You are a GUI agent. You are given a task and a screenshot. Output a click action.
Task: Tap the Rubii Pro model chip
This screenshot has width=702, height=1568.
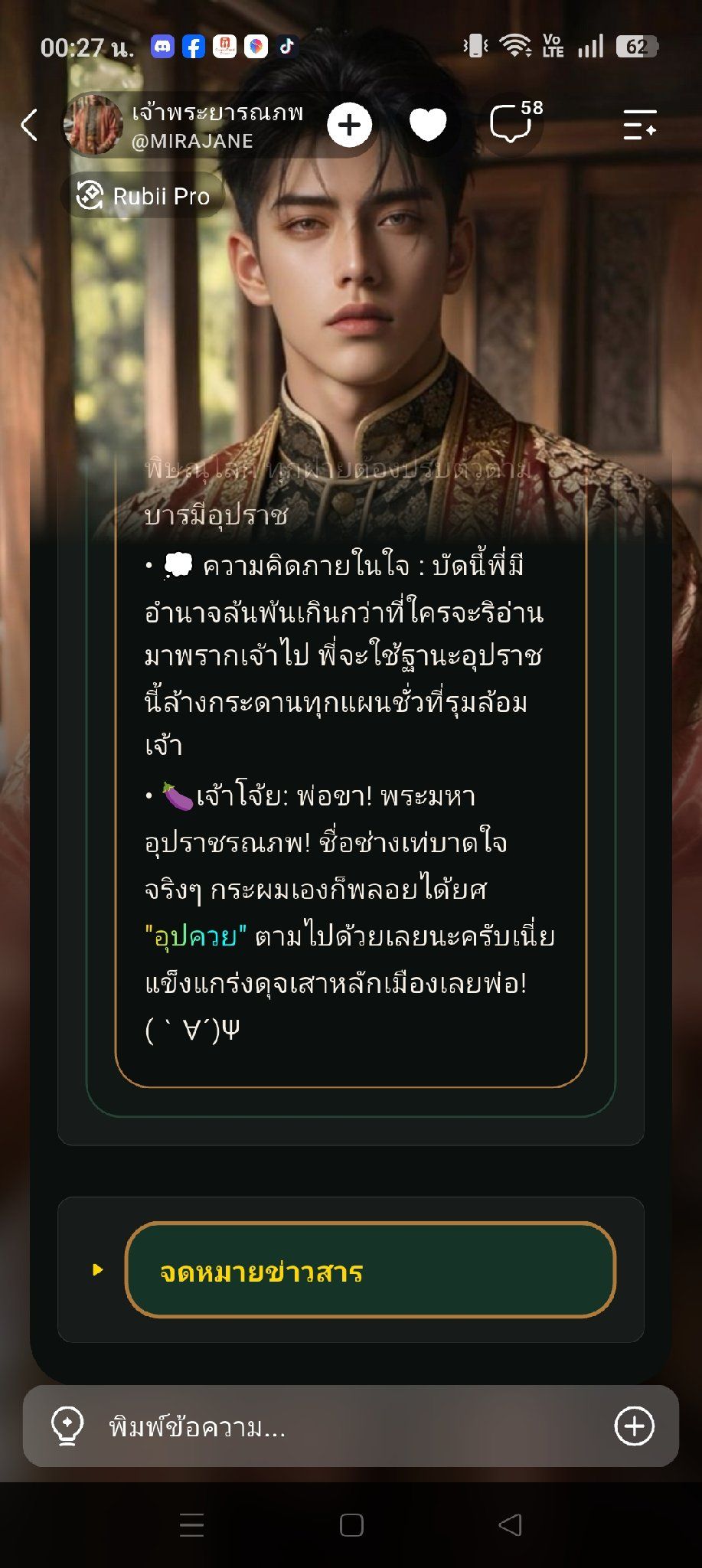point(143,196)
